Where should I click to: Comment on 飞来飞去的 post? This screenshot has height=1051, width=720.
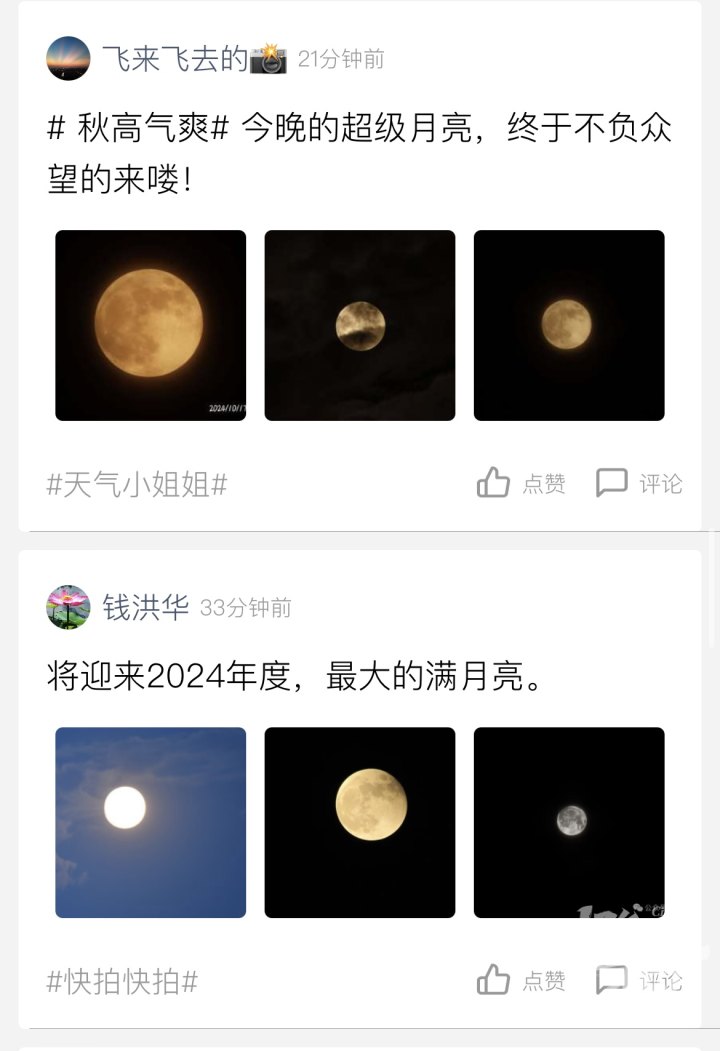coord(639,484)
